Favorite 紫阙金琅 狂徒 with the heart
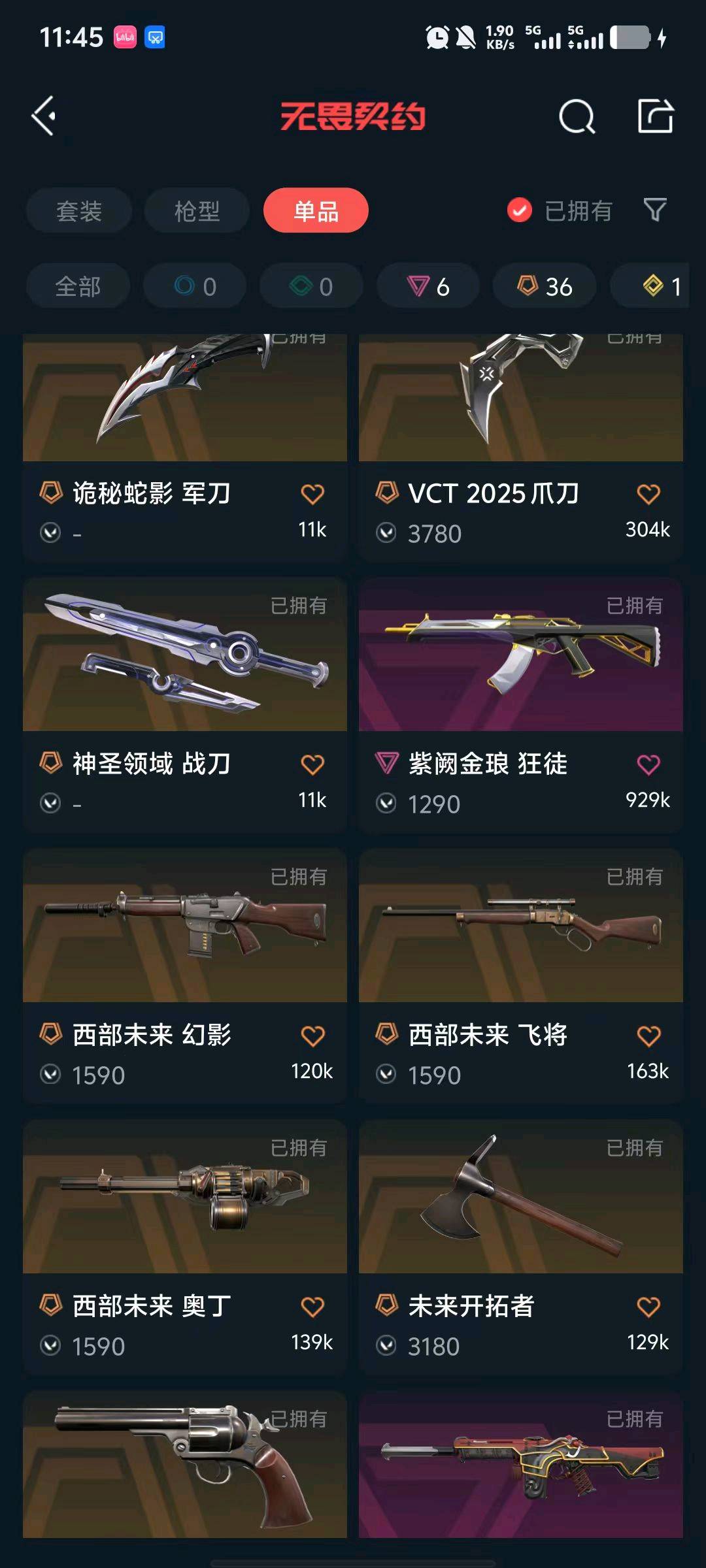 click(x=648, y=764)
